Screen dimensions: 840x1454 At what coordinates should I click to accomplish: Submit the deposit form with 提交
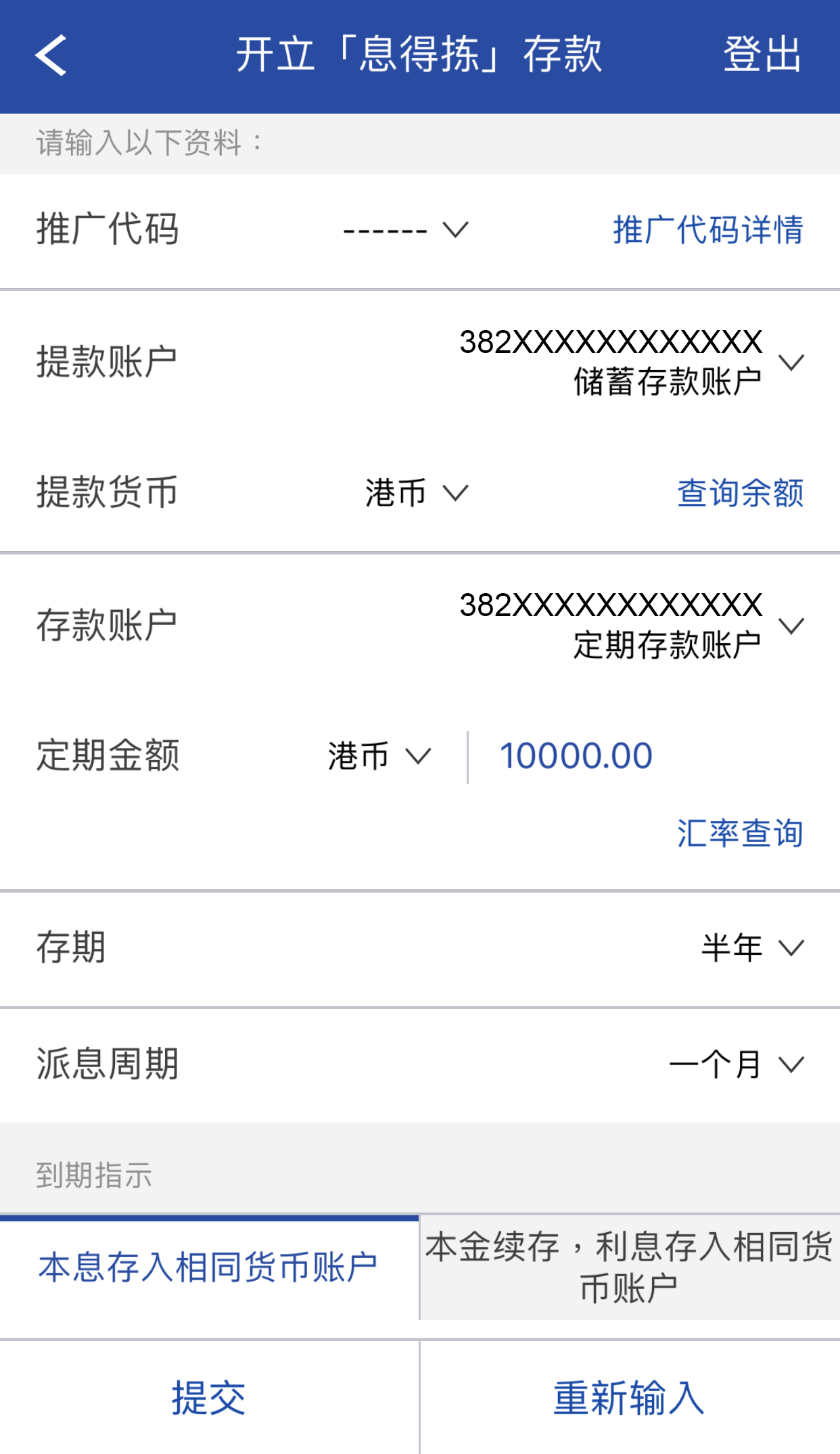(208, 1397)
